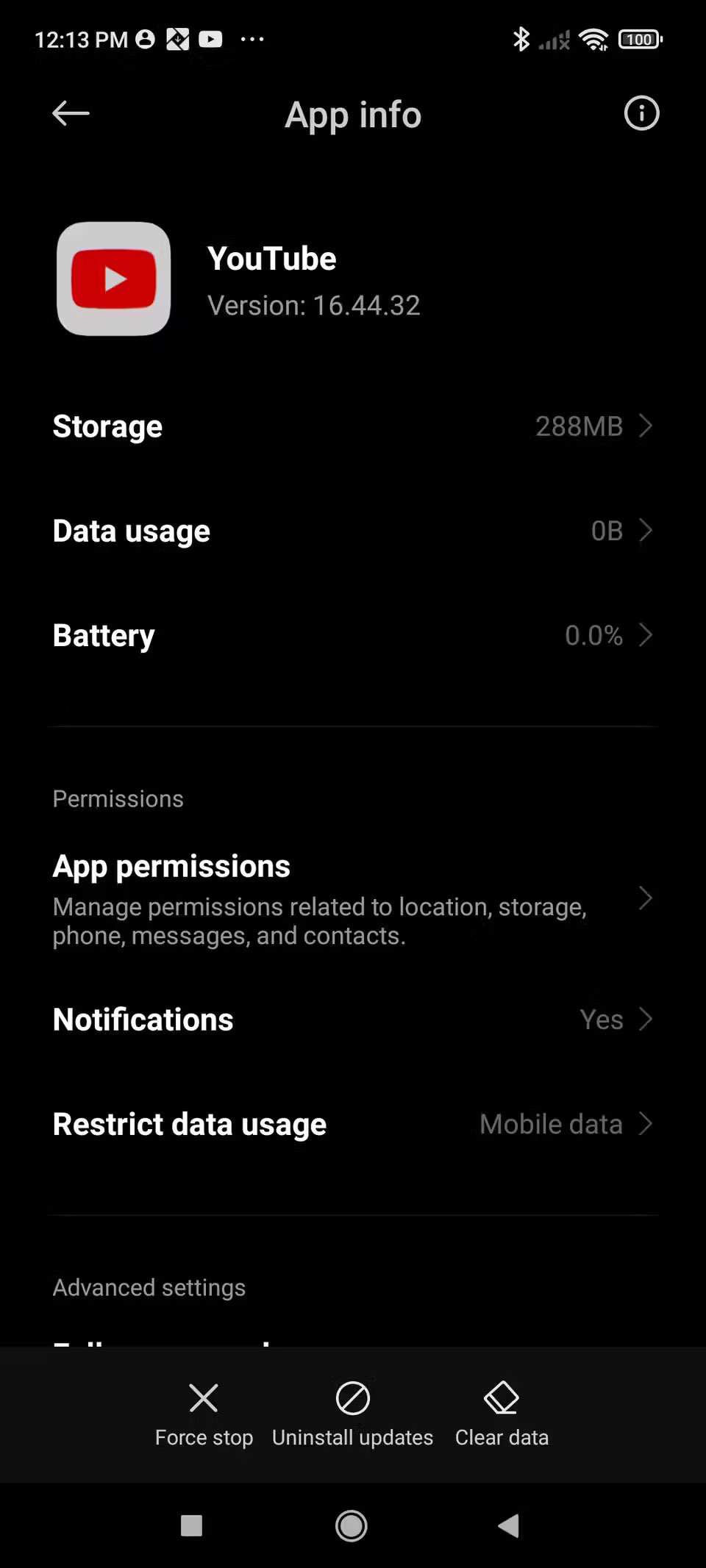Viewport: 706px width, 1568px height.
Task: Go to the home screen
Action: (x=352, y=1526)
